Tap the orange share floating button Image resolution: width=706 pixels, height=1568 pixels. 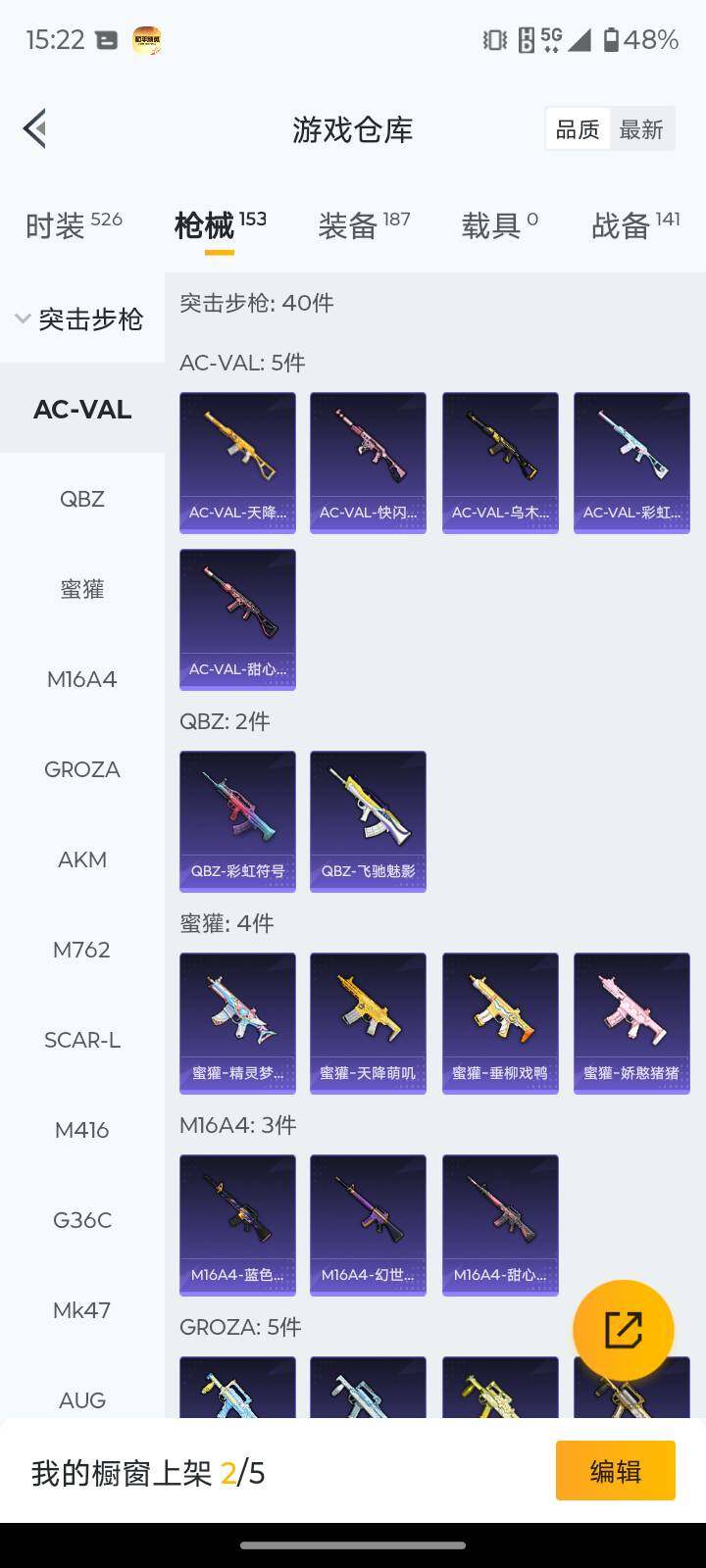(623, 1330)
